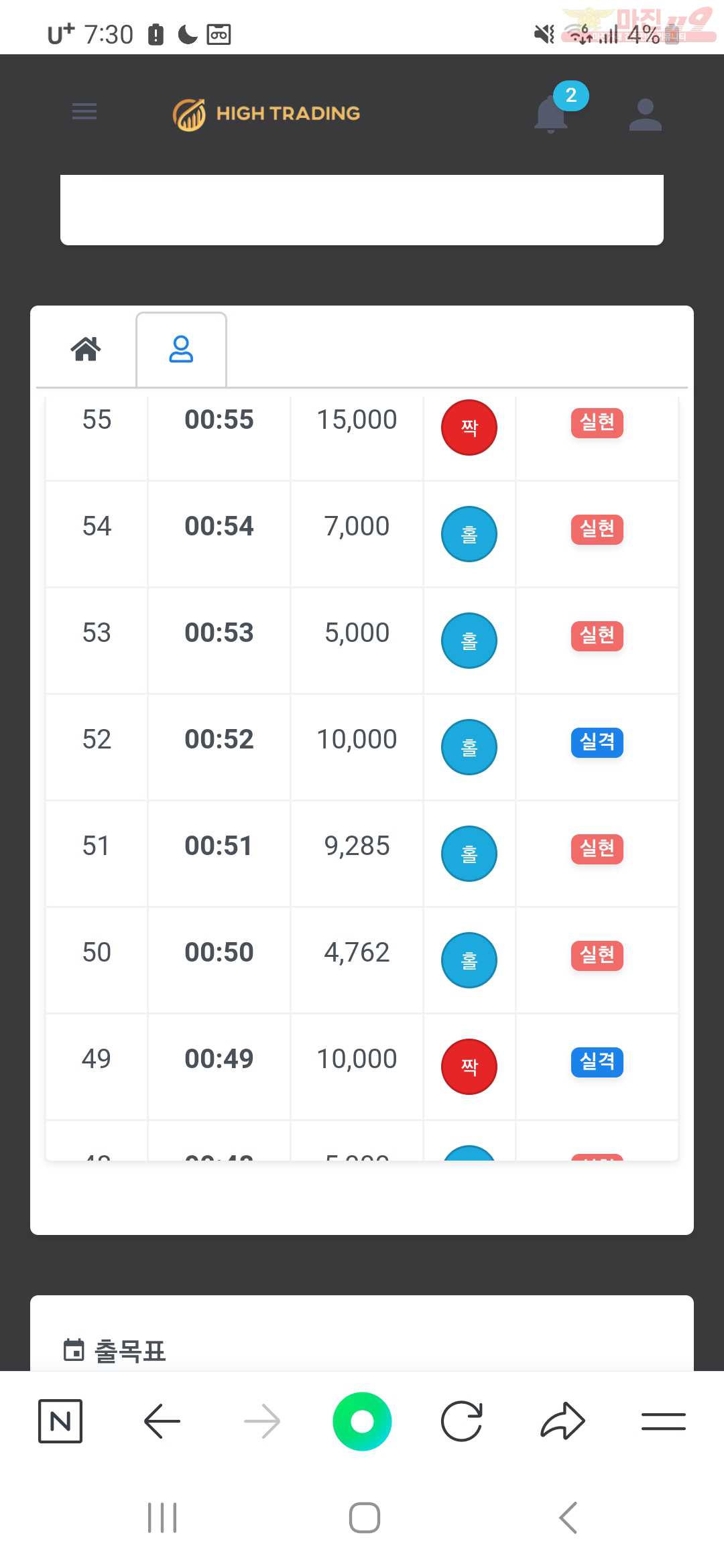The image size is (724, 1568).
Task: Go to the phone's home screen
Action: [x=365, y=1518]
